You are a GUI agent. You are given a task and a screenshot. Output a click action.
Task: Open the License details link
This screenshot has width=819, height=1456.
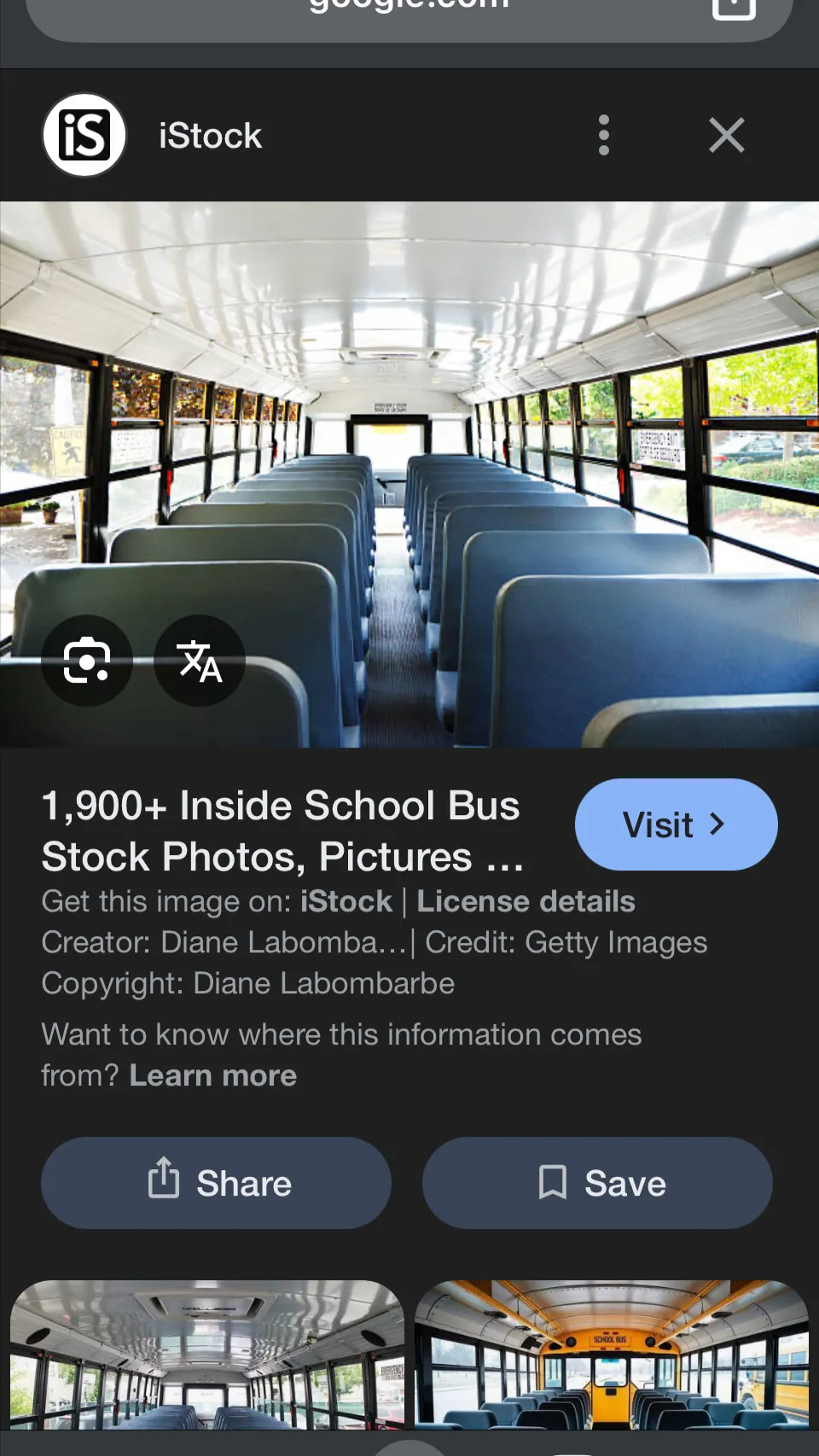click(526, 901)
